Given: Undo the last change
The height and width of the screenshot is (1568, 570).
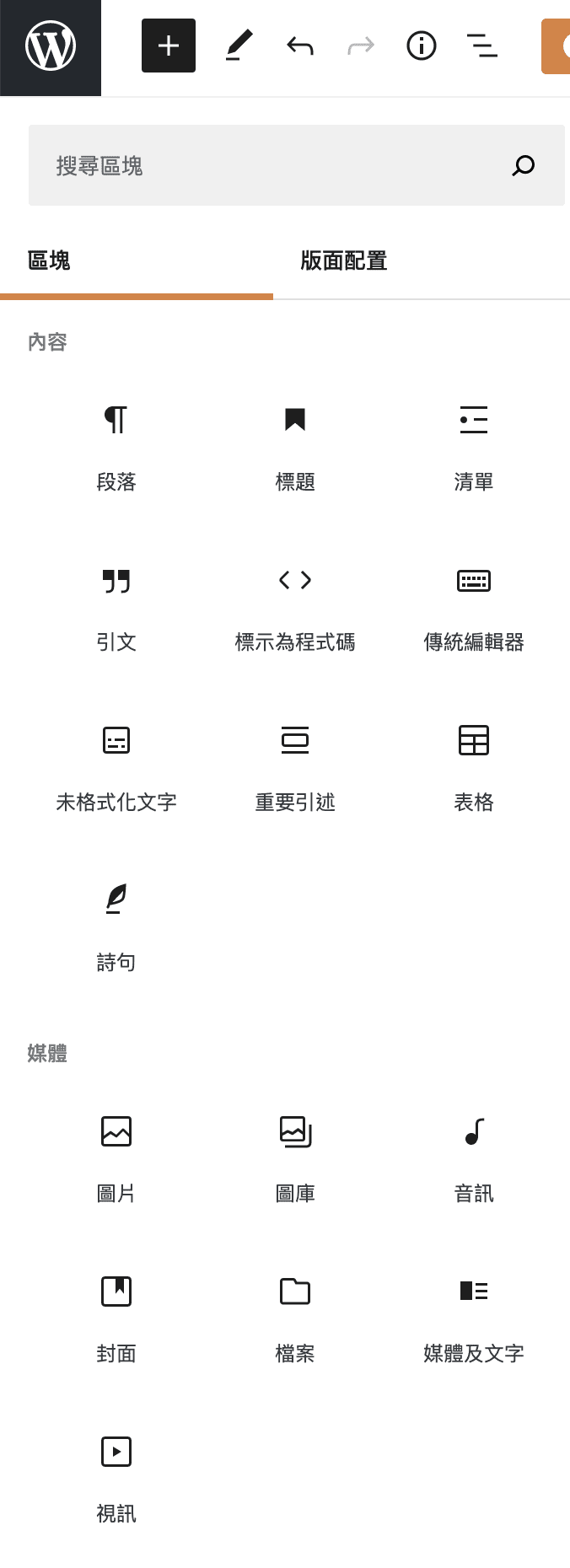Looking at the screenshot, I should point(299,46).
